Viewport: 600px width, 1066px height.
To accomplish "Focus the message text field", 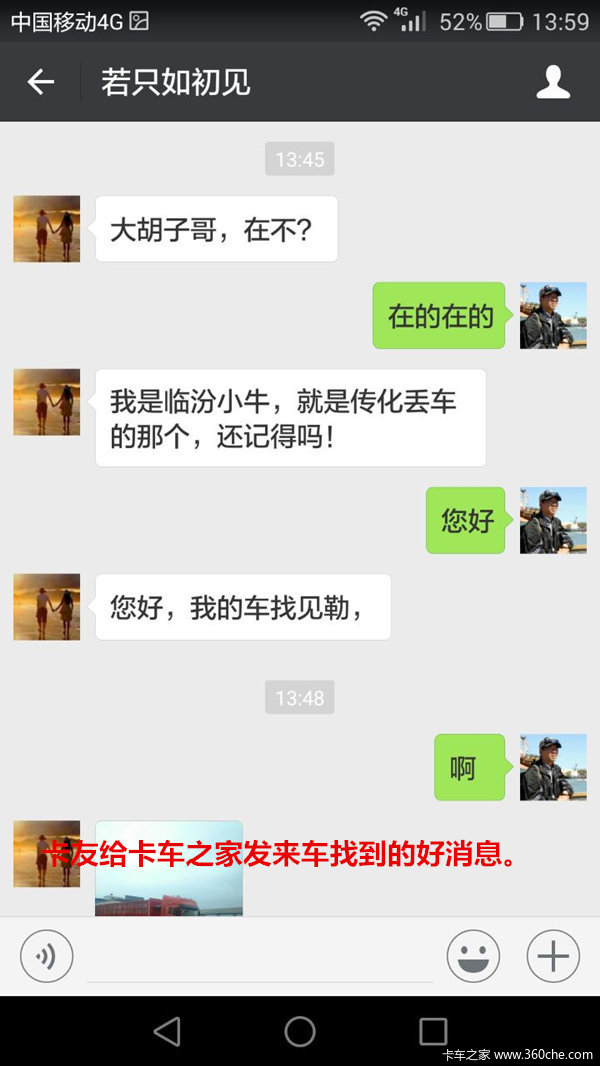I will point(260,957).
